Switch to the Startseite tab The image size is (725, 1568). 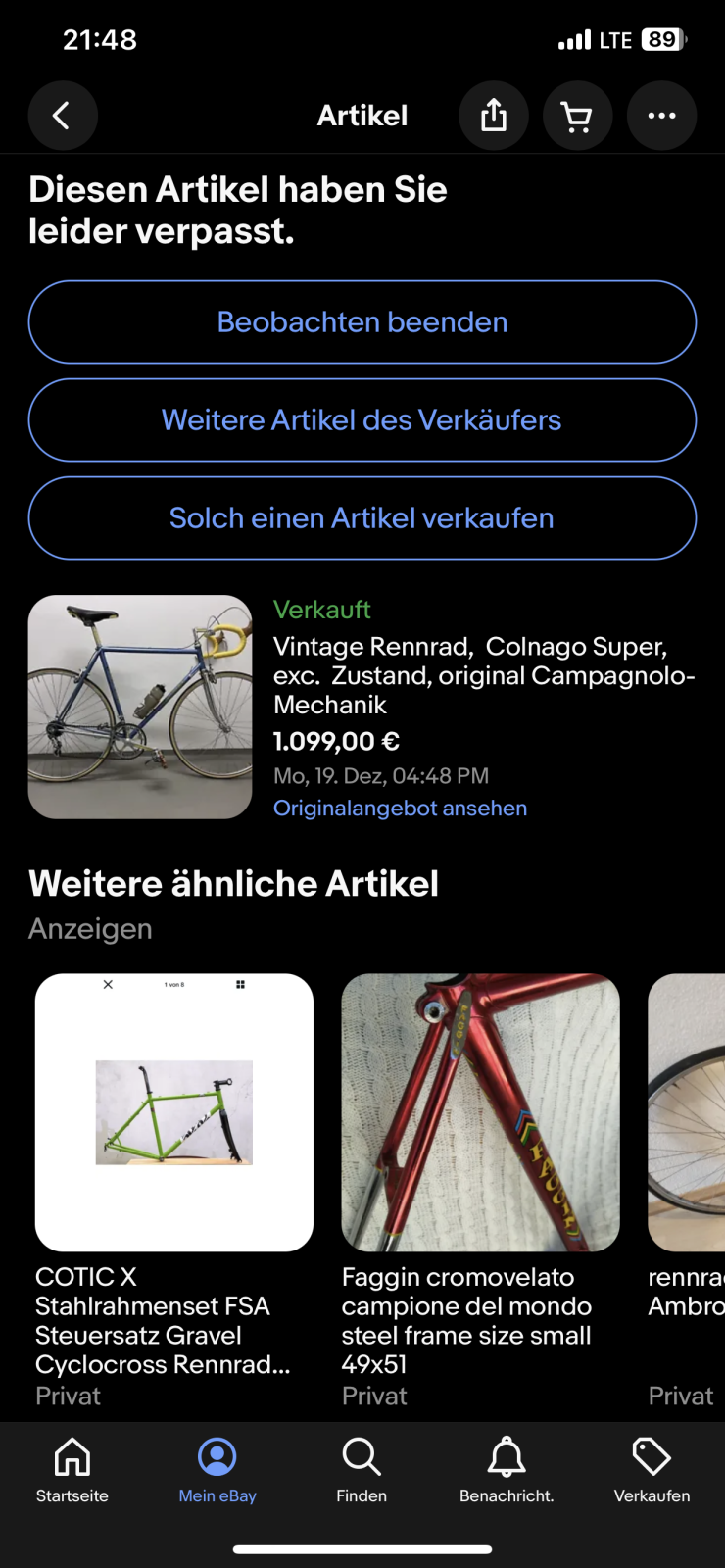(x=72, y=1469)
